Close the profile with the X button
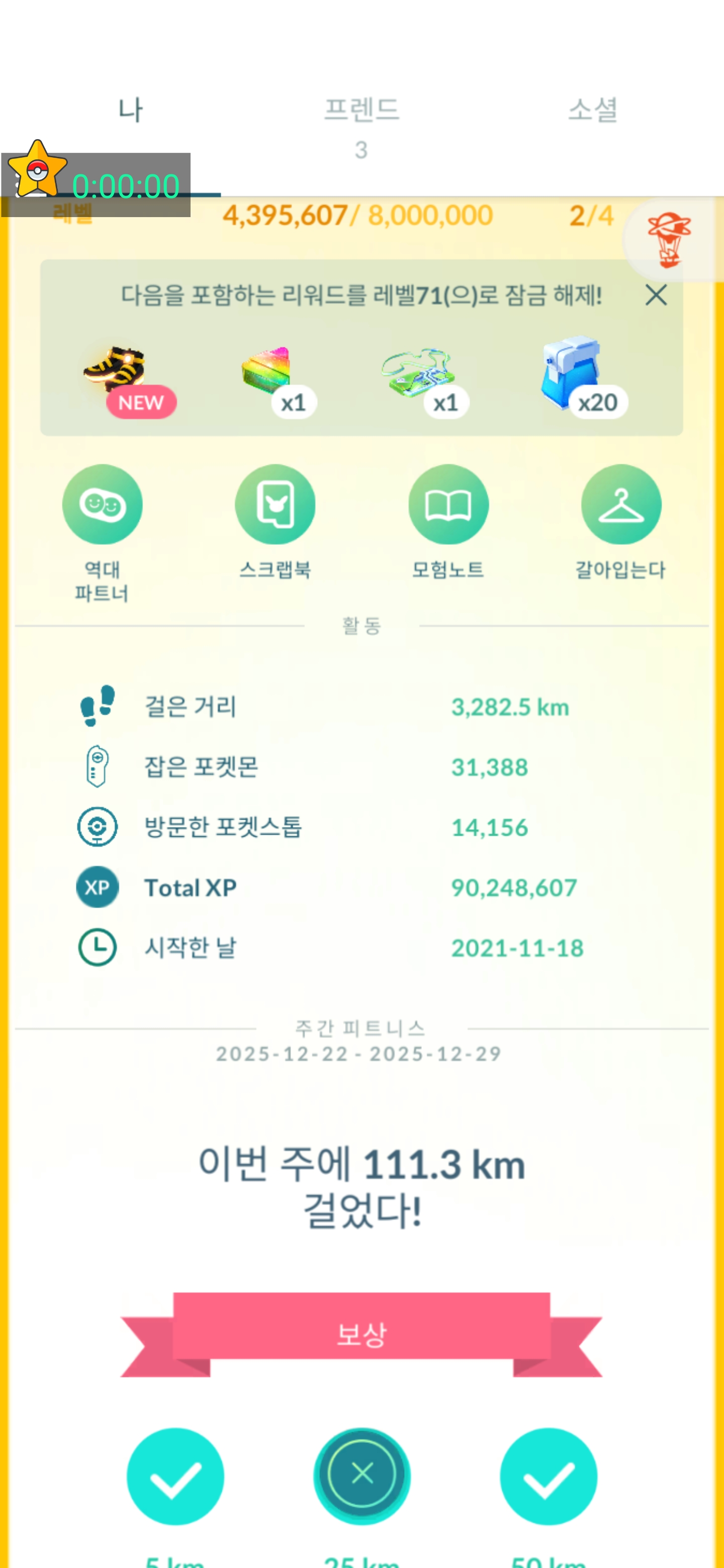724x1568 pixels. [x=361, y=1474]
